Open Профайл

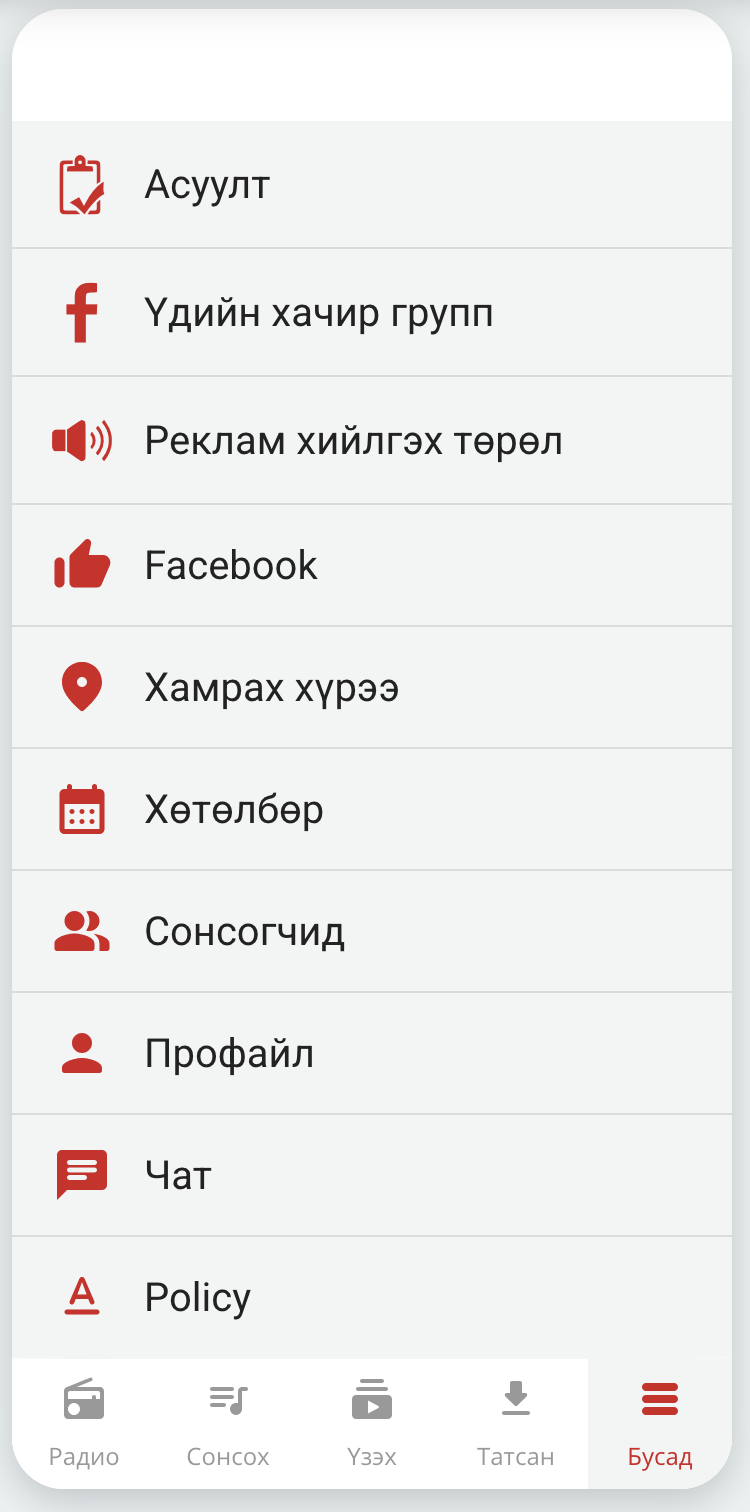pos(372,1054)
